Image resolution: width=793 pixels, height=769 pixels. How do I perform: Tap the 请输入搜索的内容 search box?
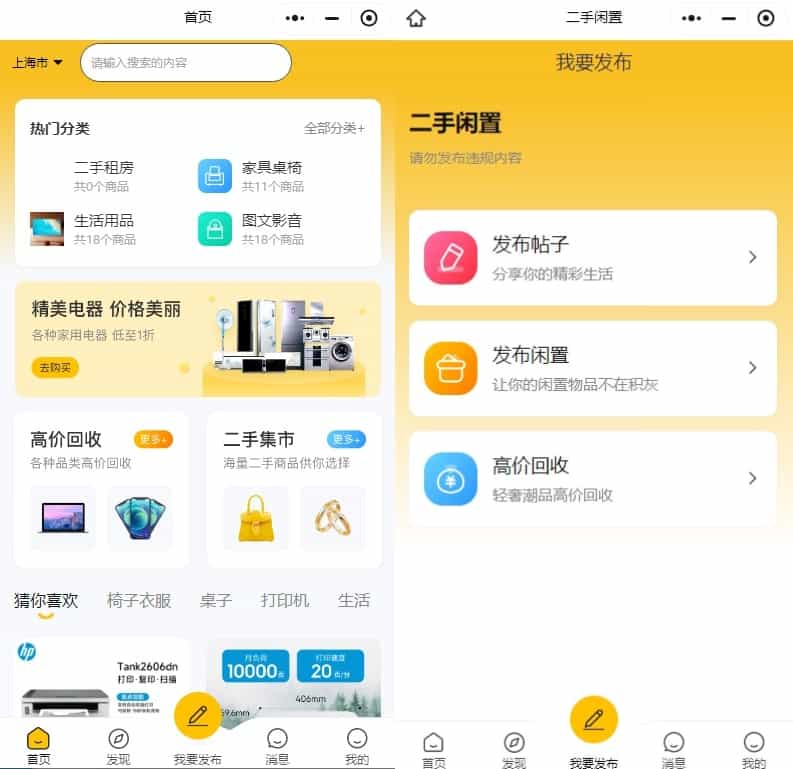pyautogui.click(x=186, y=62)
